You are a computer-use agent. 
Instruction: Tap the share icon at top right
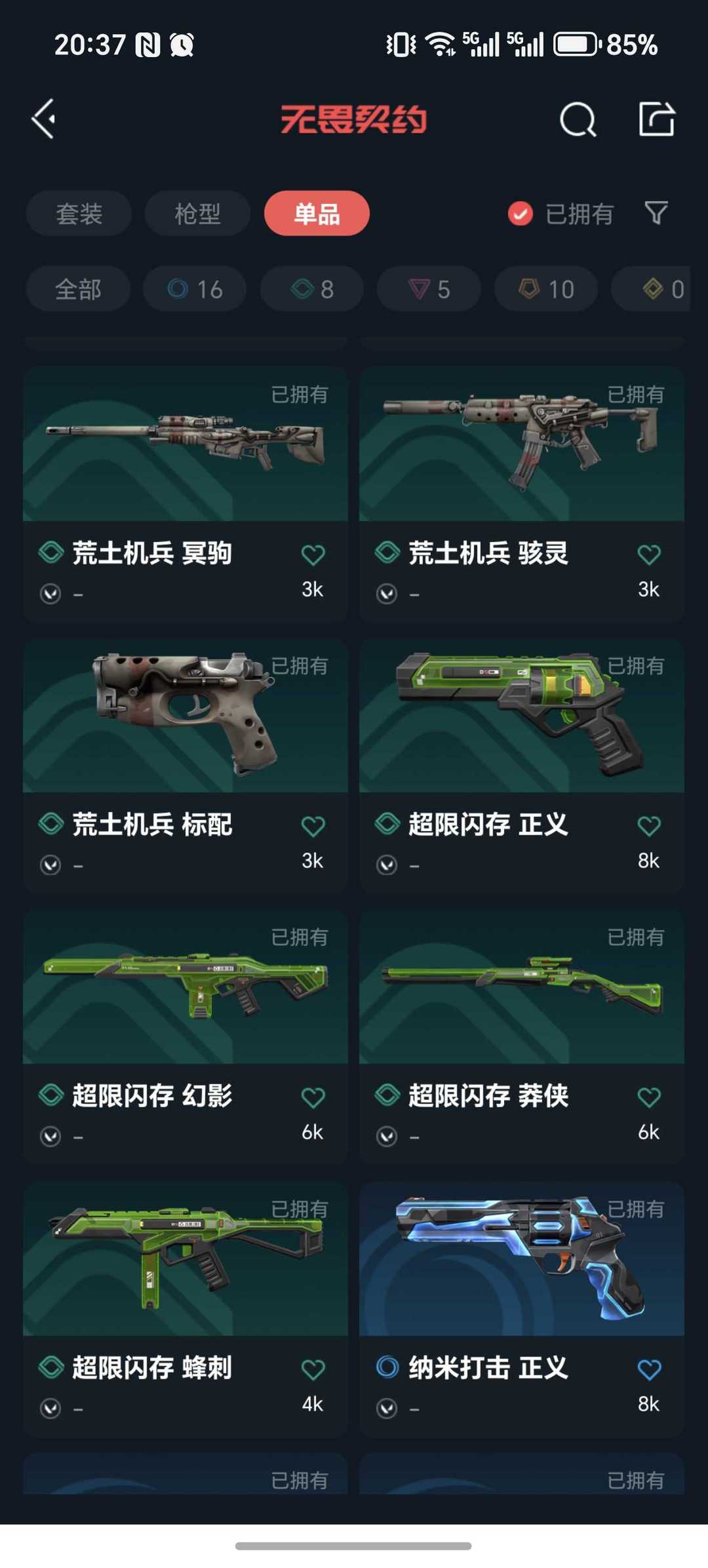(659, 119)
